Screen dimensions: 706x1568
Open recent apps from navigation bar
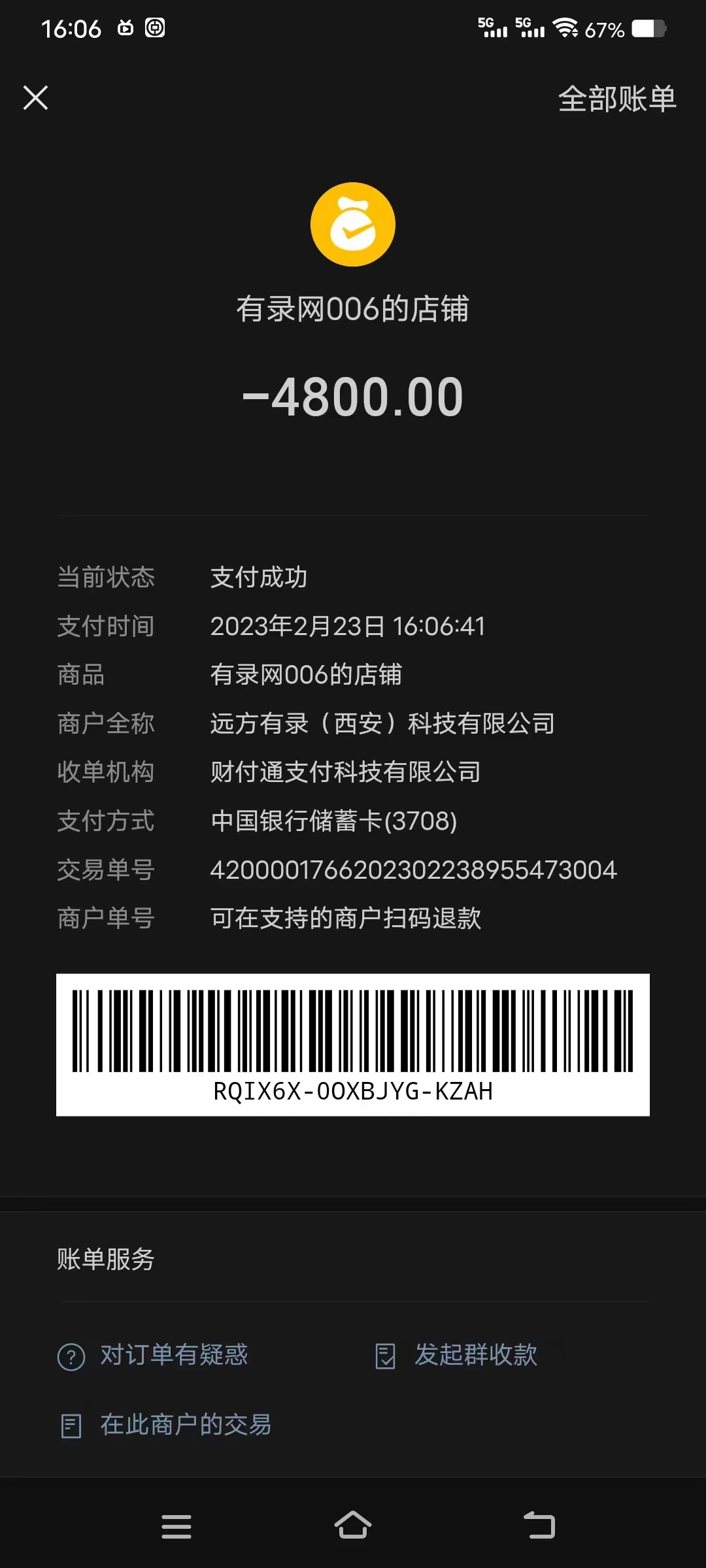click(176, 1526)
